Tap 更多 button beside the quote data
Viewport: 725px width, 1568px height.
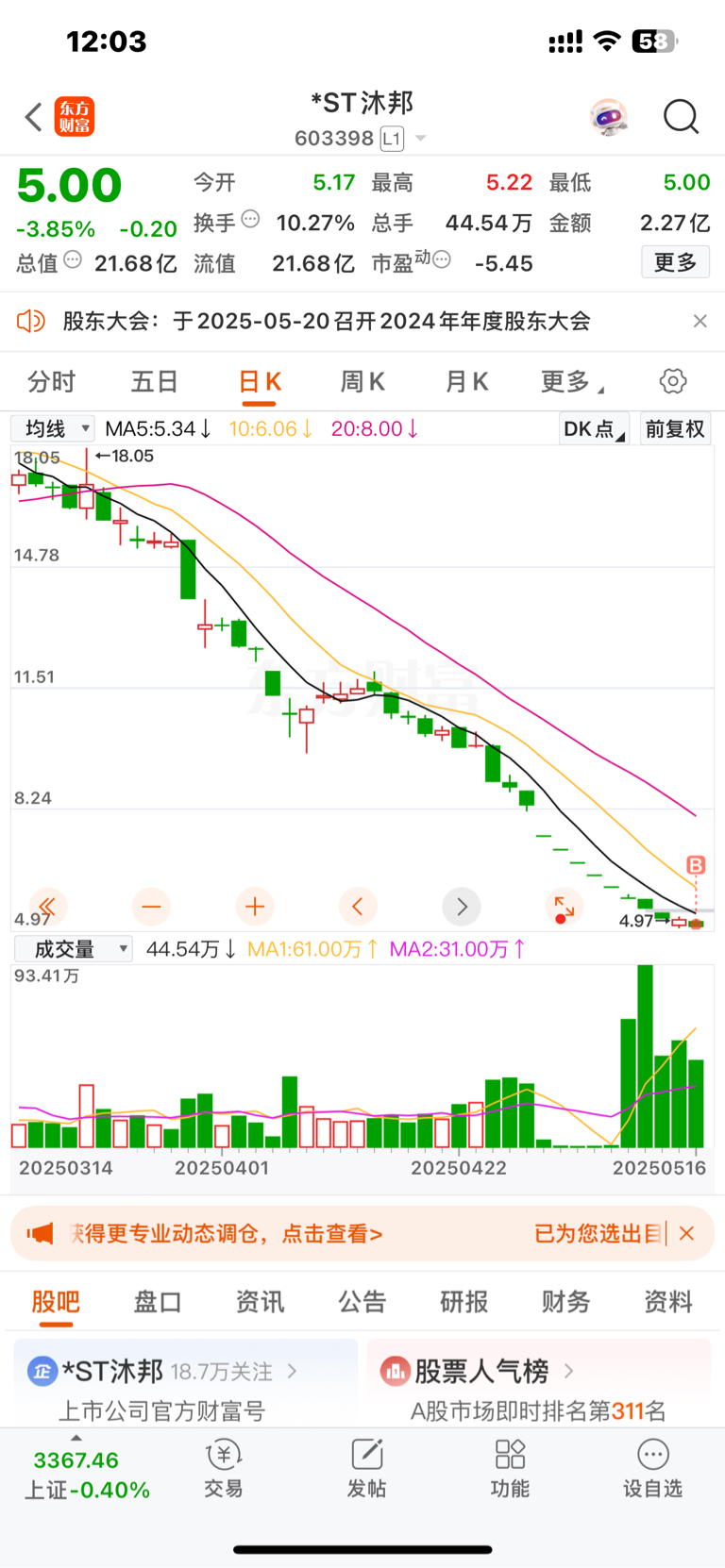[x=675, y=262]
